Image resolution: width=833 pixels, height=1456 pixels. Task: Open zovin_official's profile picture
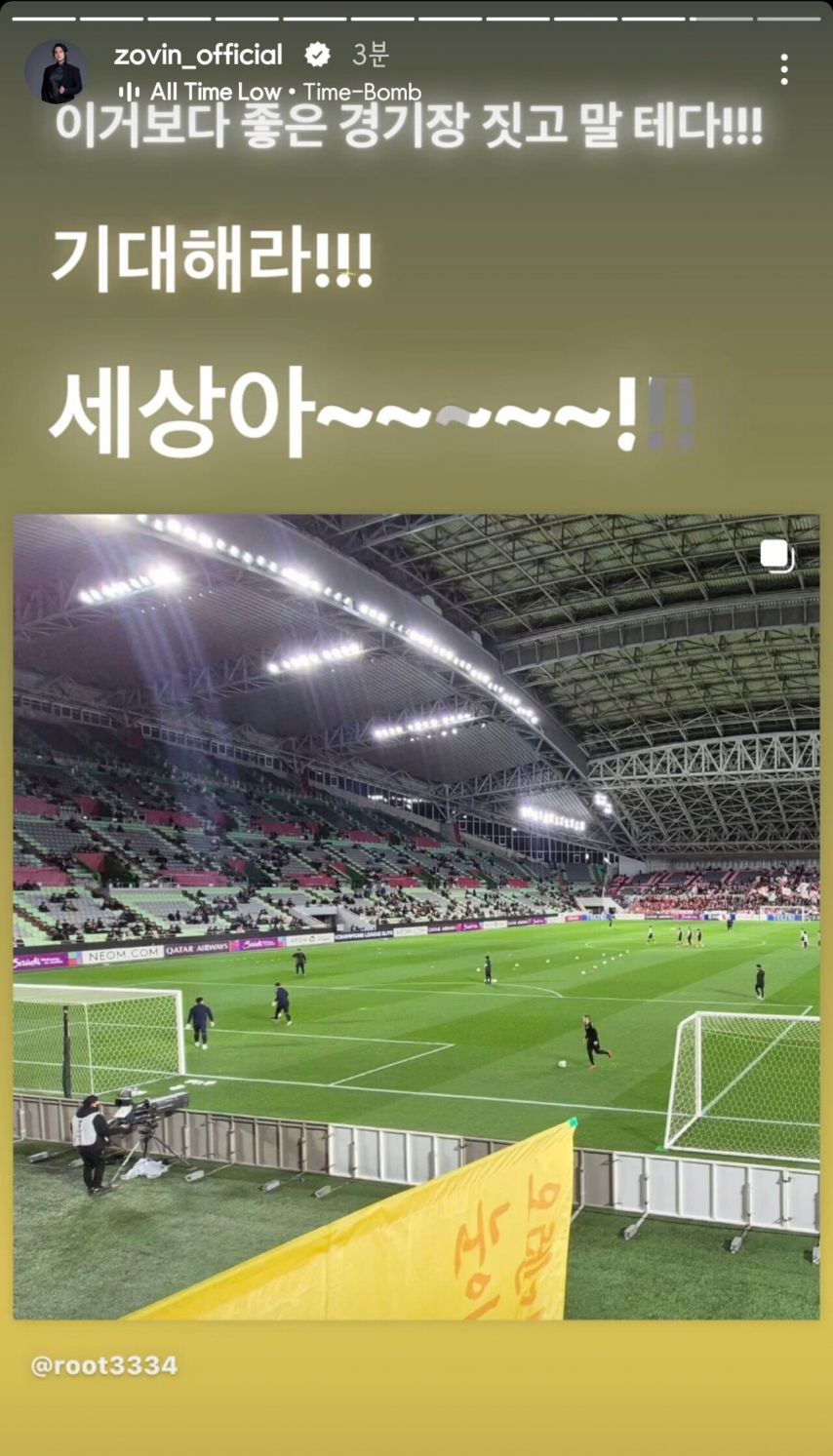(58, 71)
